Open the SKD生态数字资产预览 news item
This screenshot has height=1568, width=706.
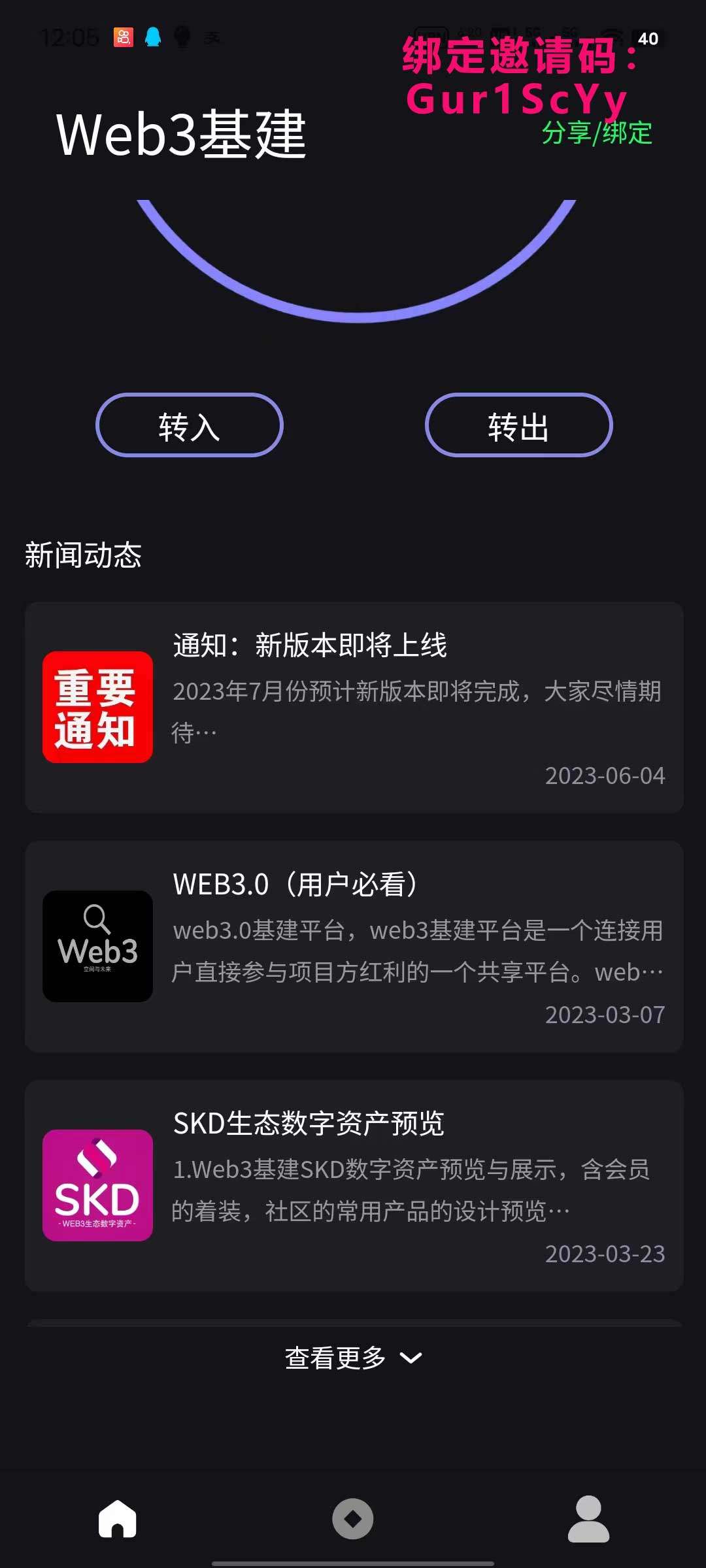pyautogui.click(x=354, y=1186)
